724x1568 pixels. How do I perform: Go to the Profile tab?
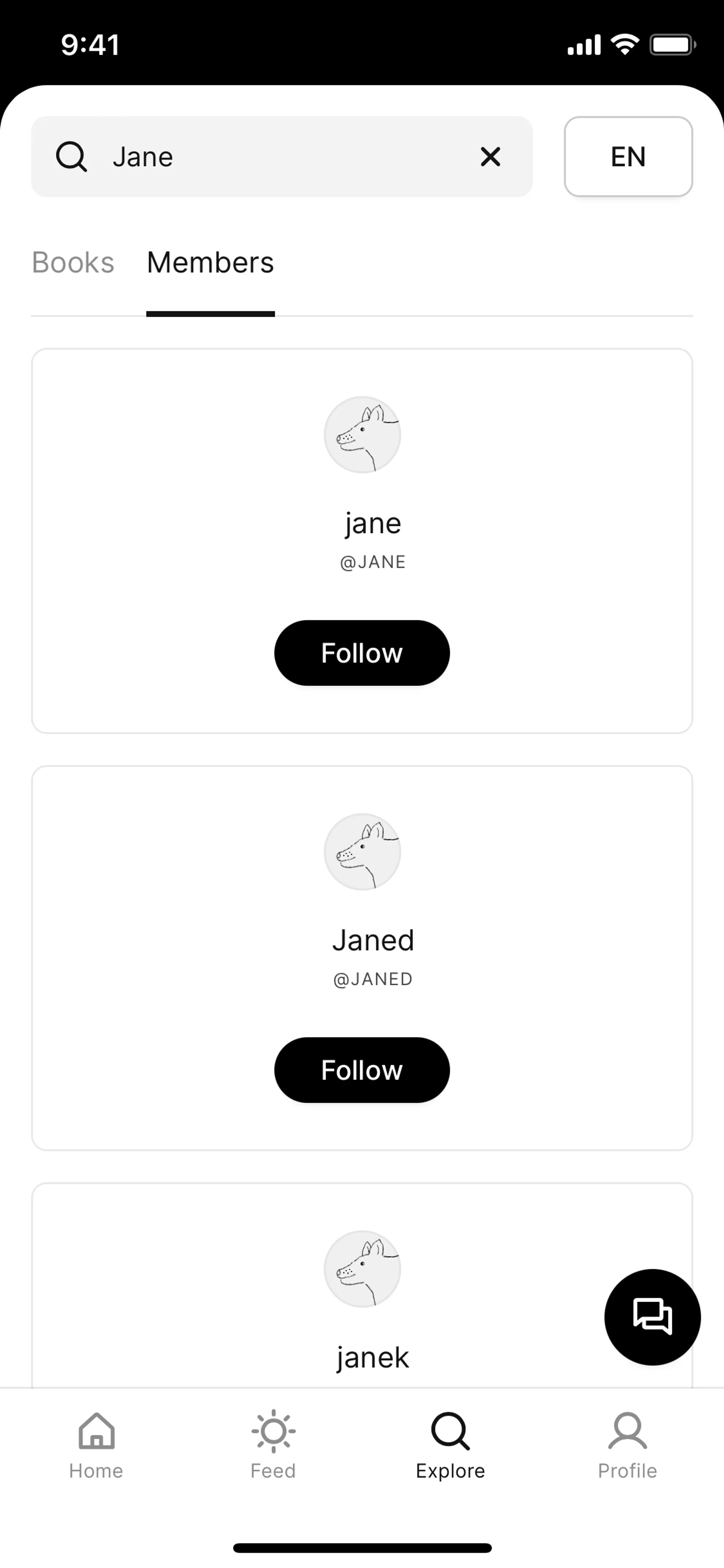pos(627,1446)
